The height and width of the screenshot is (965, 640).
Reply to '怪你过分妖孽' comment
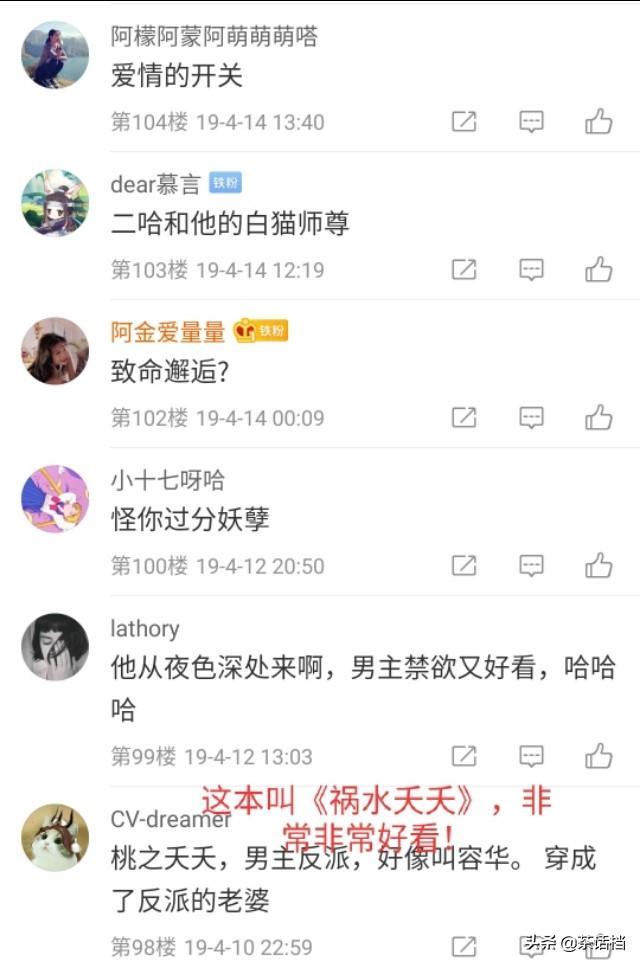(x=531, y=565)
